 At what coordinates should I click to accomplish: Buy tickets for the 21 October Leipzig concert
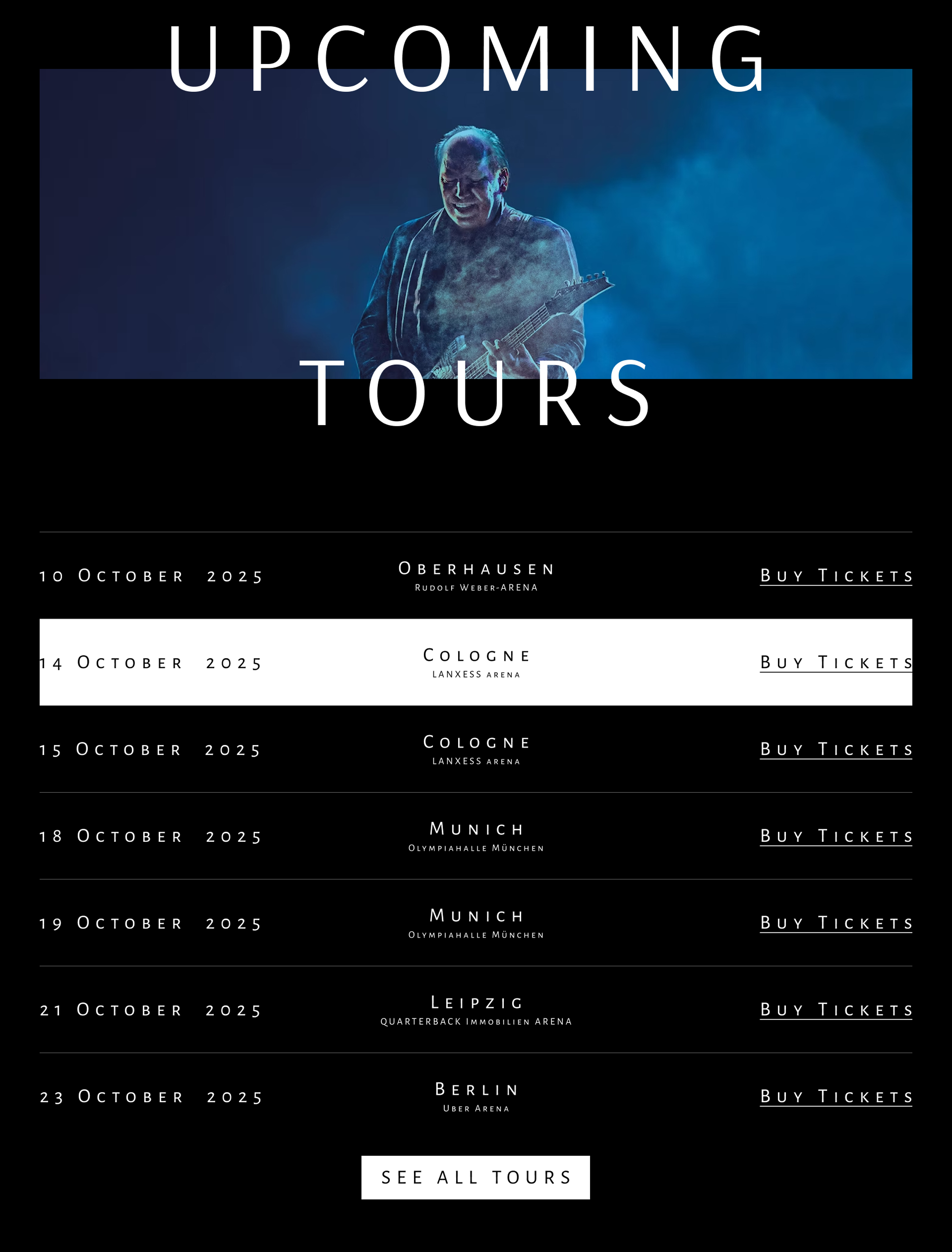click(x=836, y=1009)
